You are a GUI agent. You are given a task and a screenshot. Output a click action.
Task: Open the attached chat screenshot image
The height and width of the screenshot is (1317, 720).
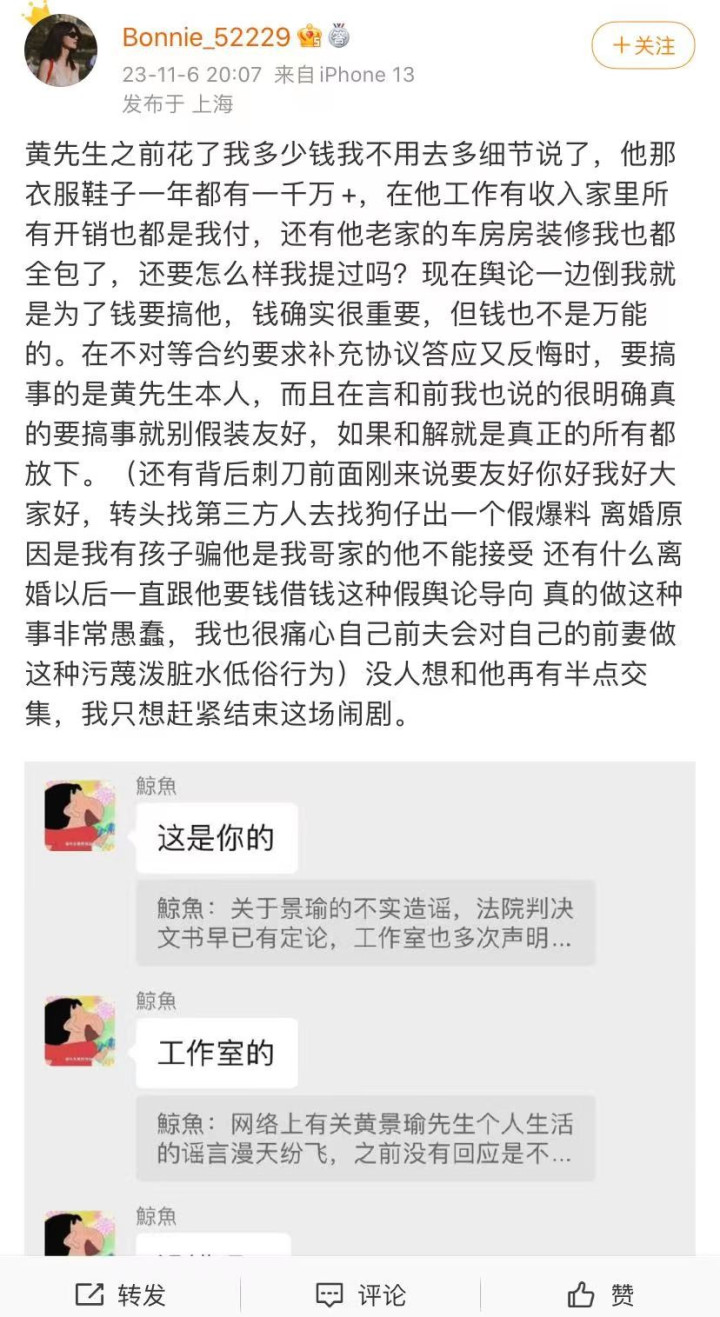(360, 1008)
